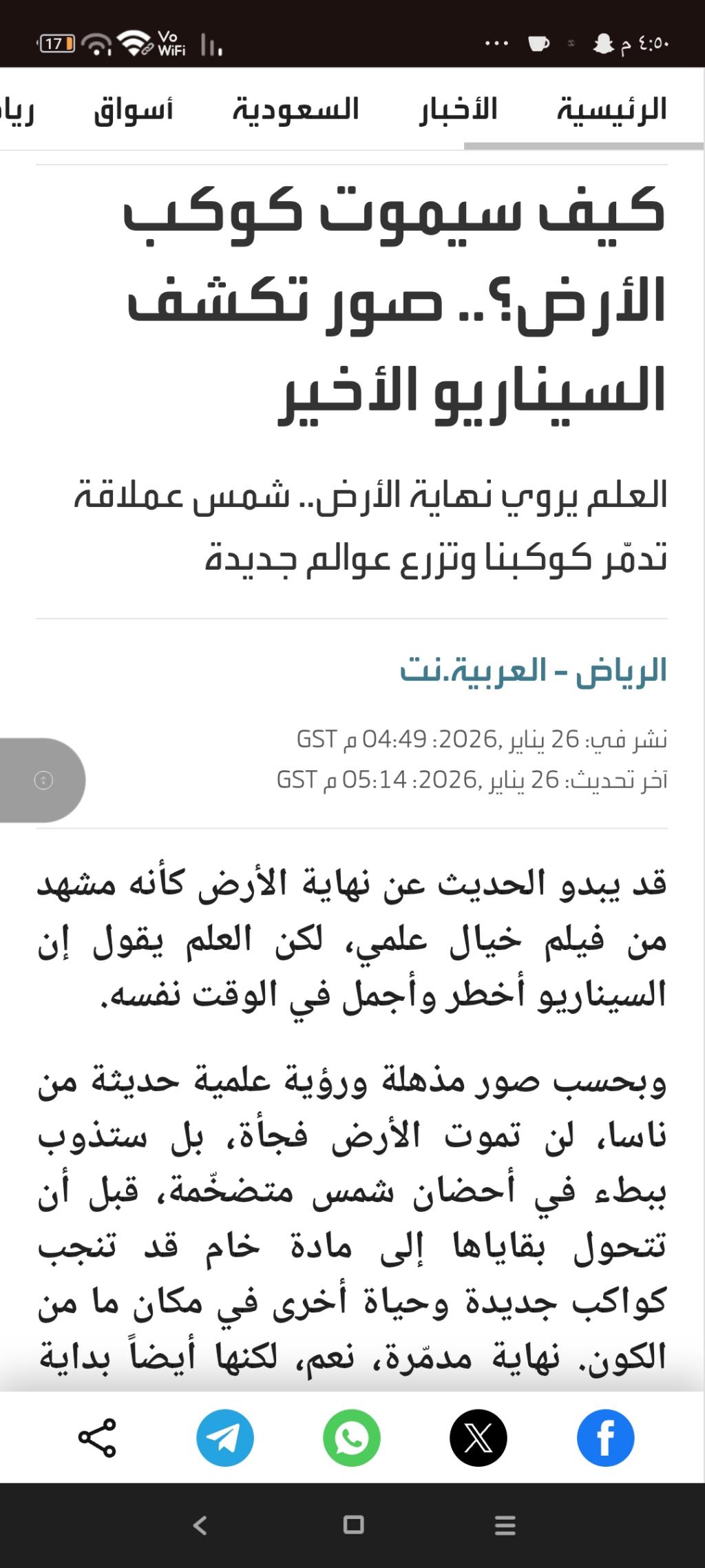Select the أسواق tab
The image size is (705, 1568).
click(x=133, y=110)
